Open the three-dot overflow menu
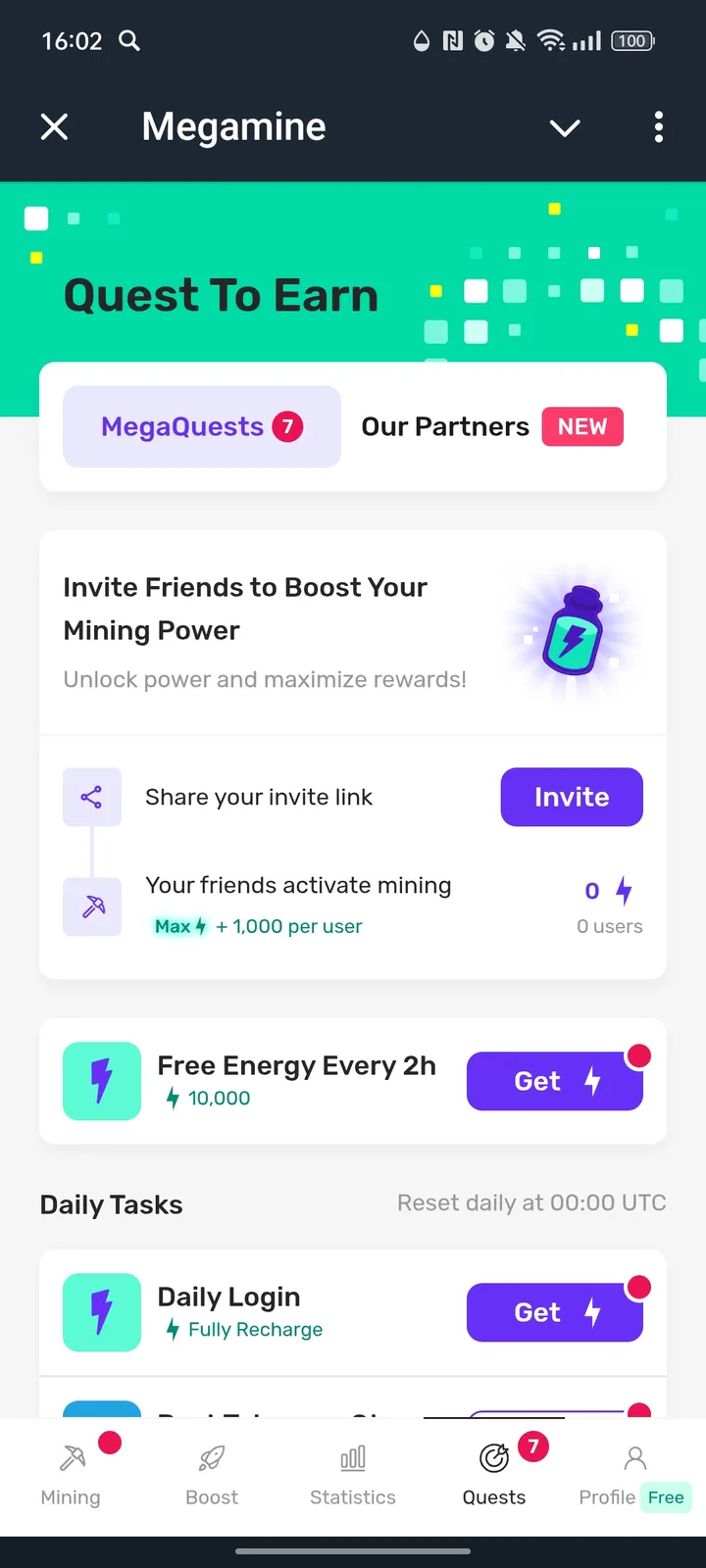The image size is (706, 1568). (658, 126)
